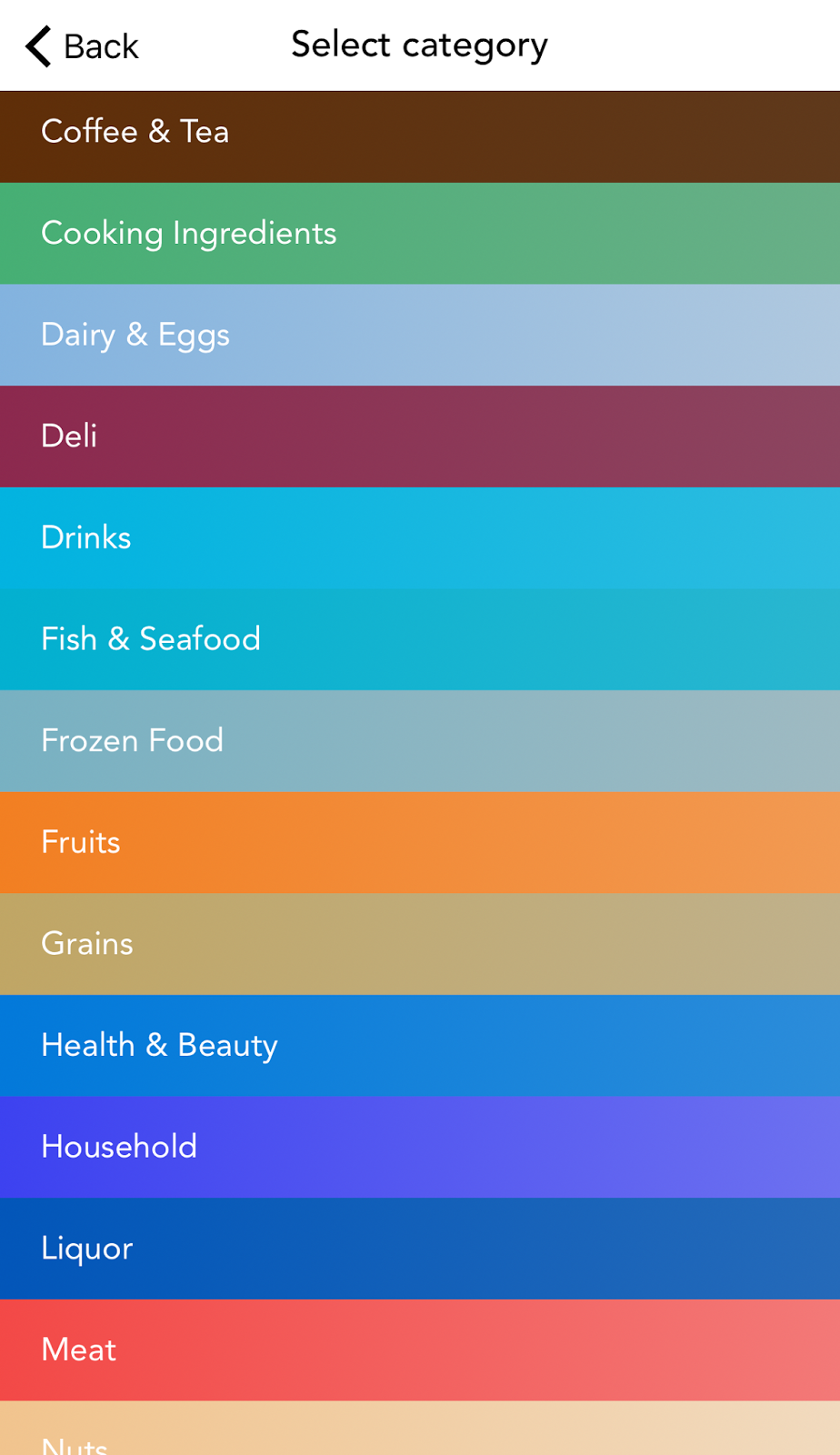840x1455 pixels.
Task: Select the Frozen Food category
Action: [x=133, y=741]
